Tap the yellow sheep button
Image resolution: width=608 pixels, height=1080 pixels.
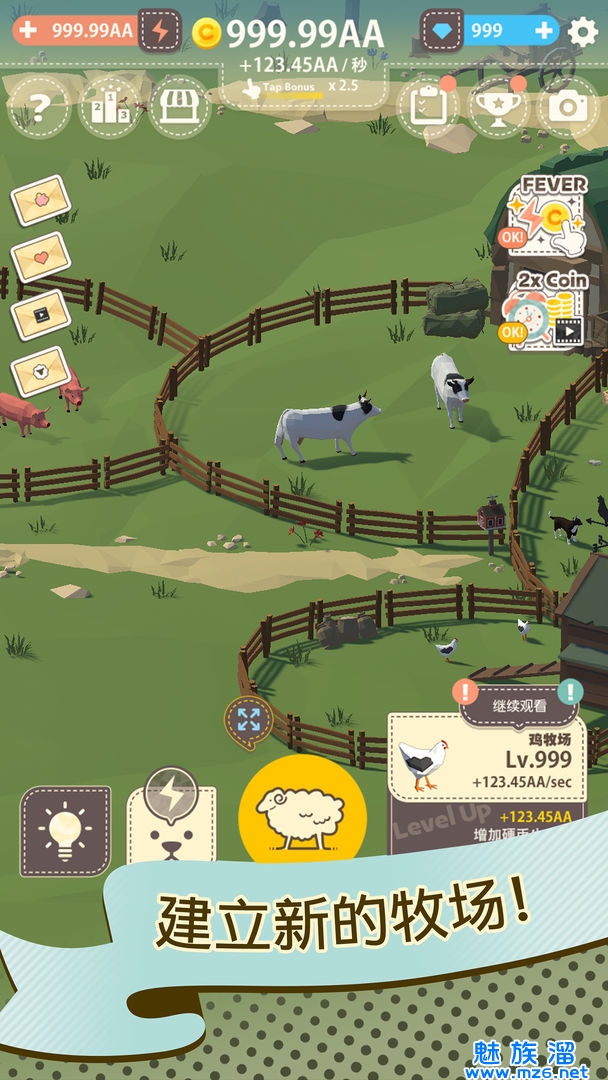coord(302,812)
